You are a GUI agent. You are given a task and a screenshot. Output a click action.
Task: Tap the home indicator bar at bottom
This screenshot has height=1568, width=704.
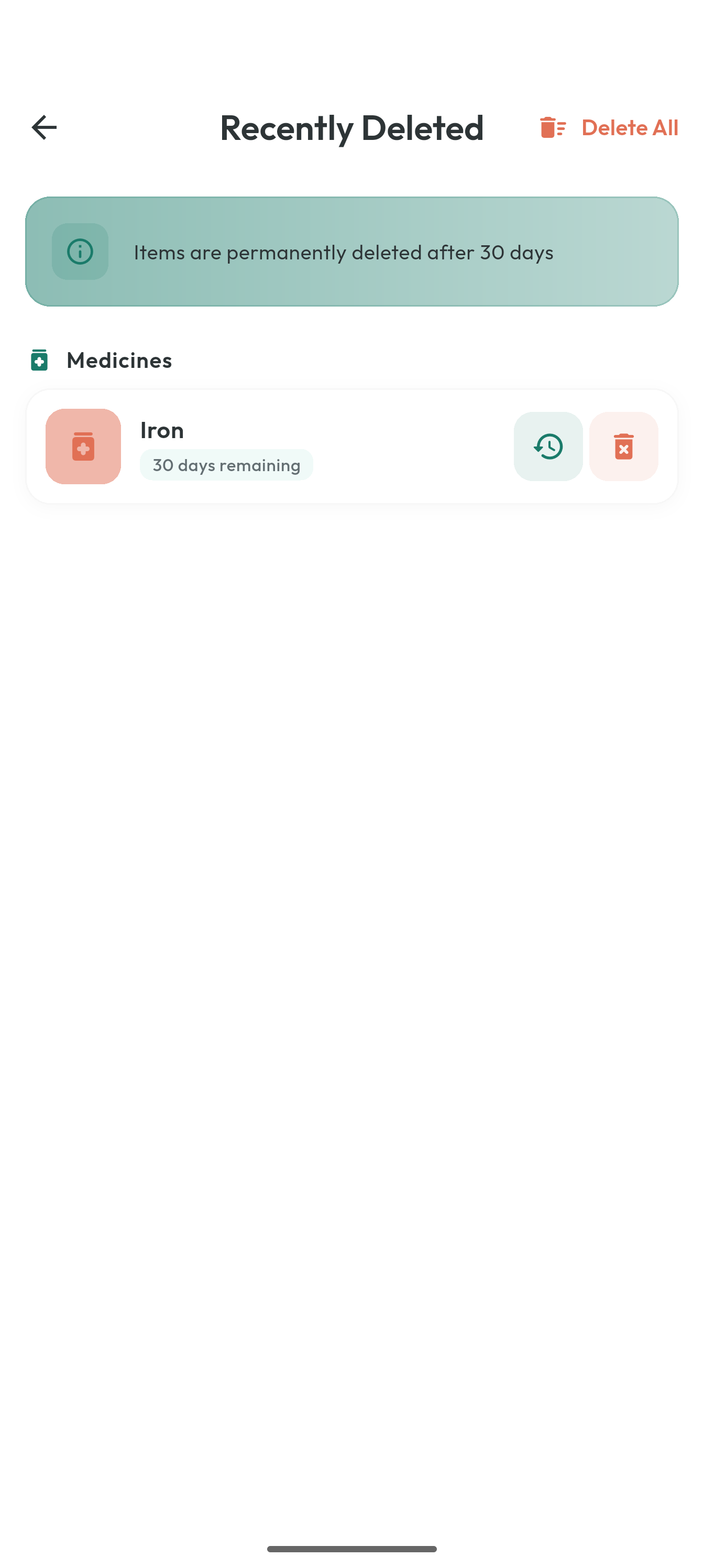pyautogui.click(x=351, y=1550)
